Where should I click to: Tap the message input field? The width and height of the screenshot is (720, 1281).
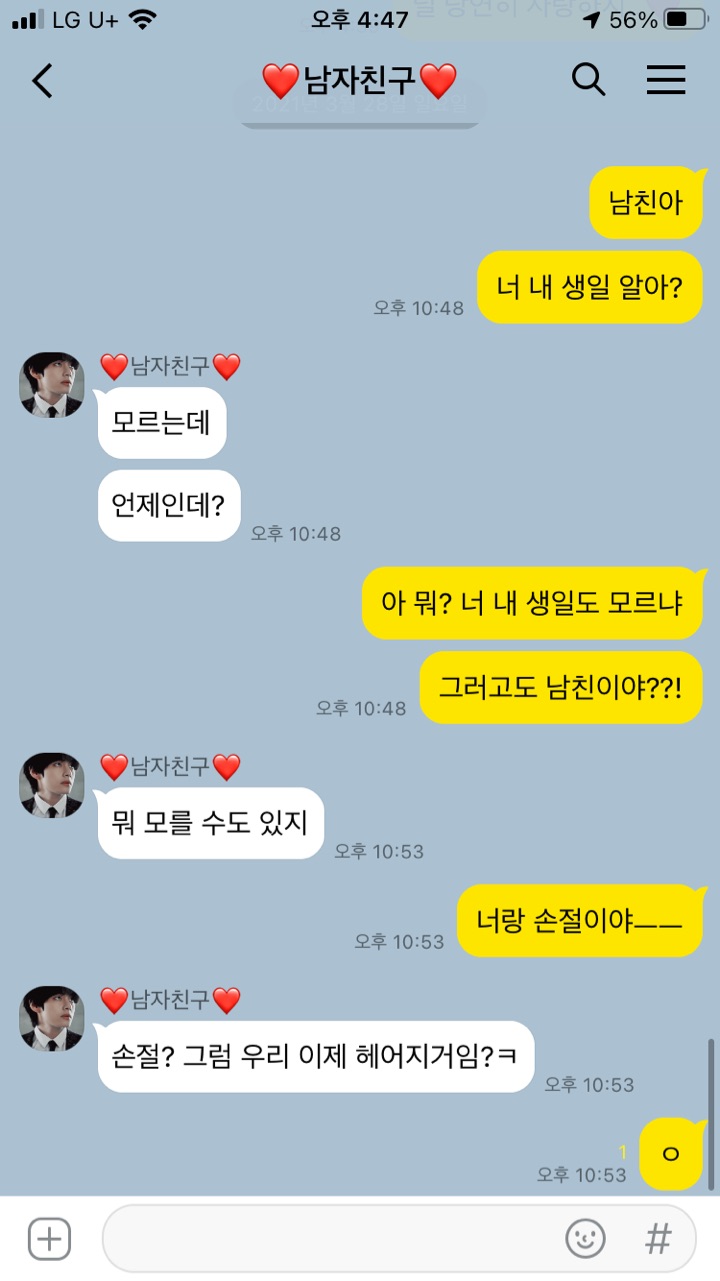point(330,1239)
